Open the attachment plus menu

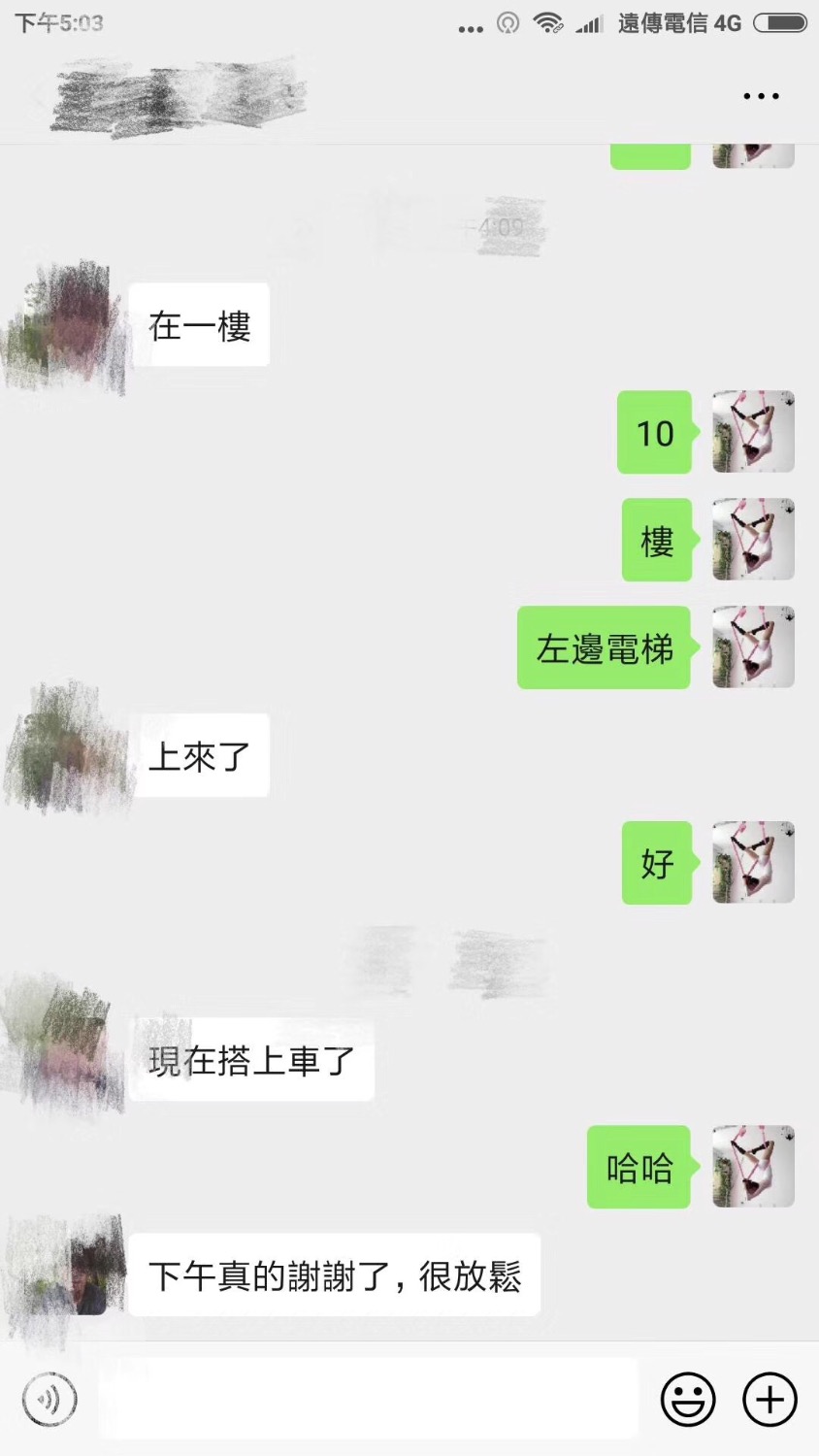click(769, 1399)
